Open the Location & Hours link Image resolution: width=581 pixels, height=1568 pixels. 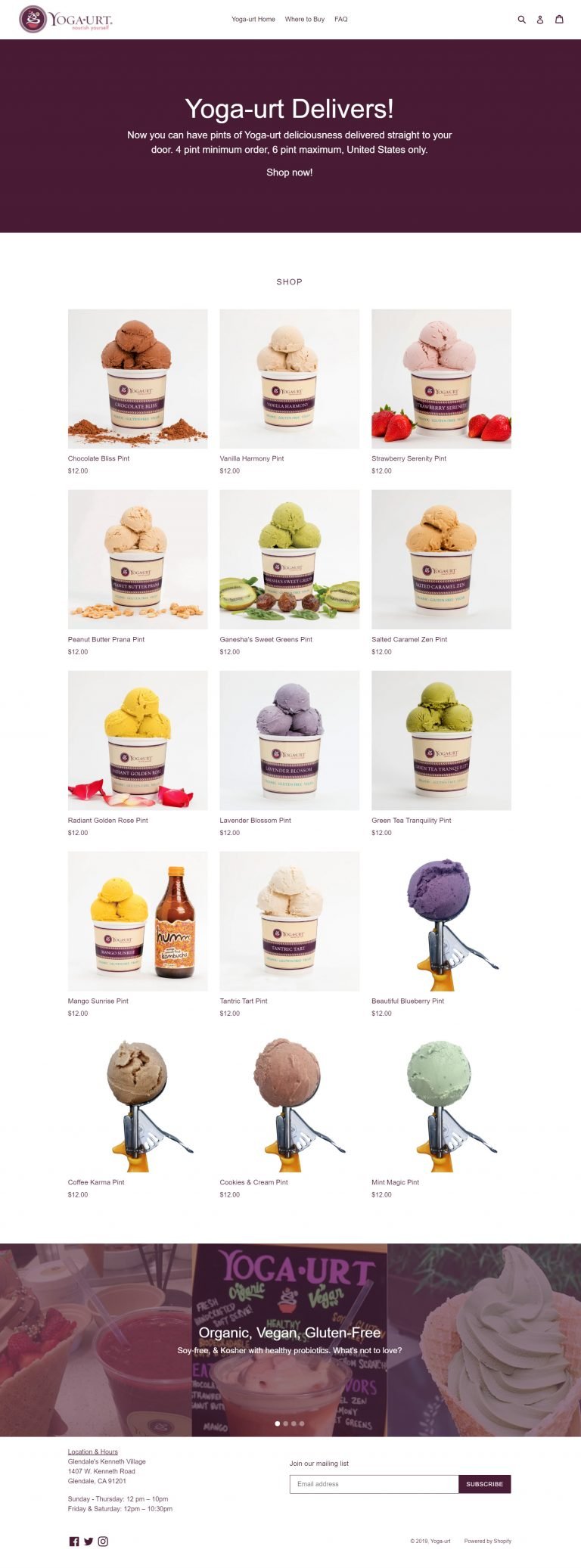pos(93,1452)
